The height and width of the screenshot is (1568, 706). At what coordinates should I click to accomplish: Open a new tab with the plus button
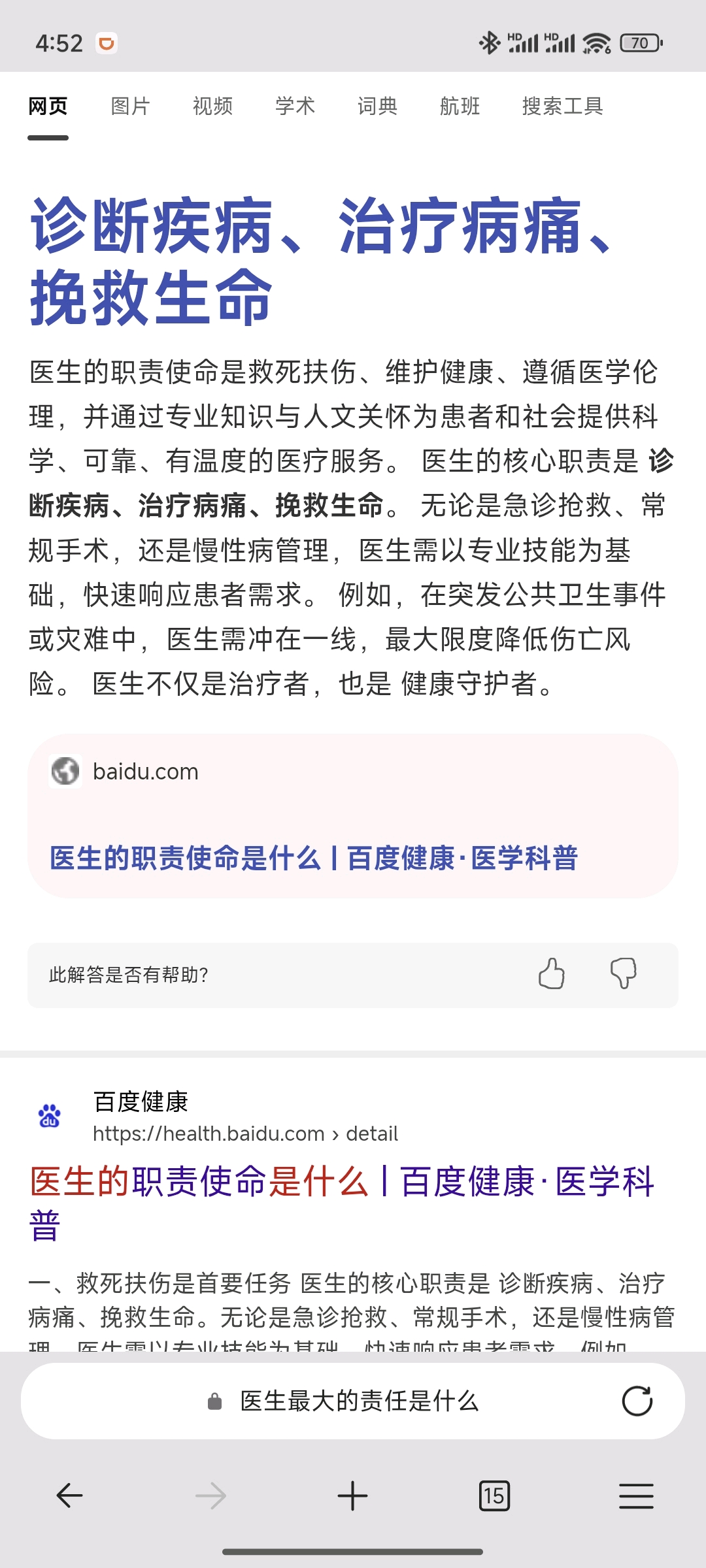(353, 1495)
